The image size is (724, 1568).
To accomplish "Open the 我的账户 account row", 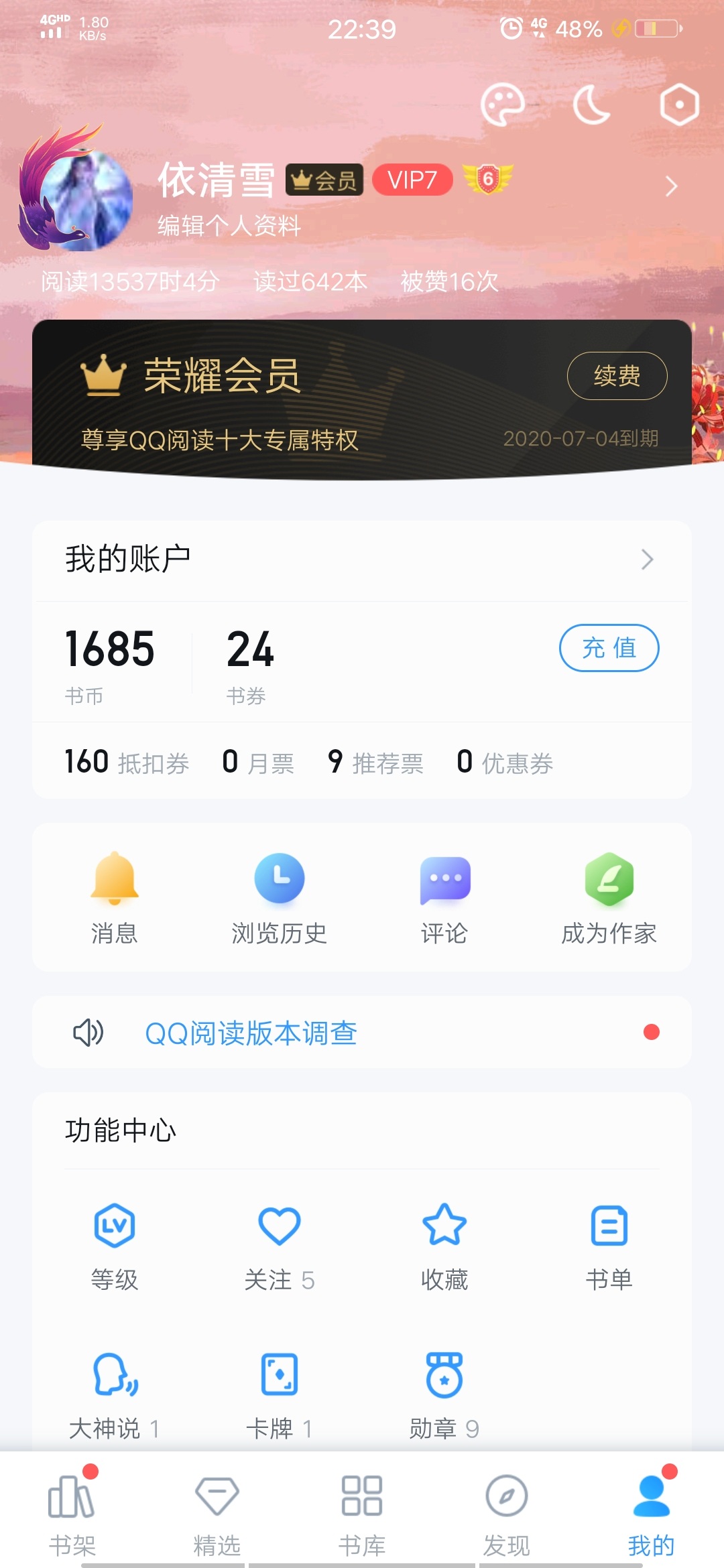I will 362,560.
